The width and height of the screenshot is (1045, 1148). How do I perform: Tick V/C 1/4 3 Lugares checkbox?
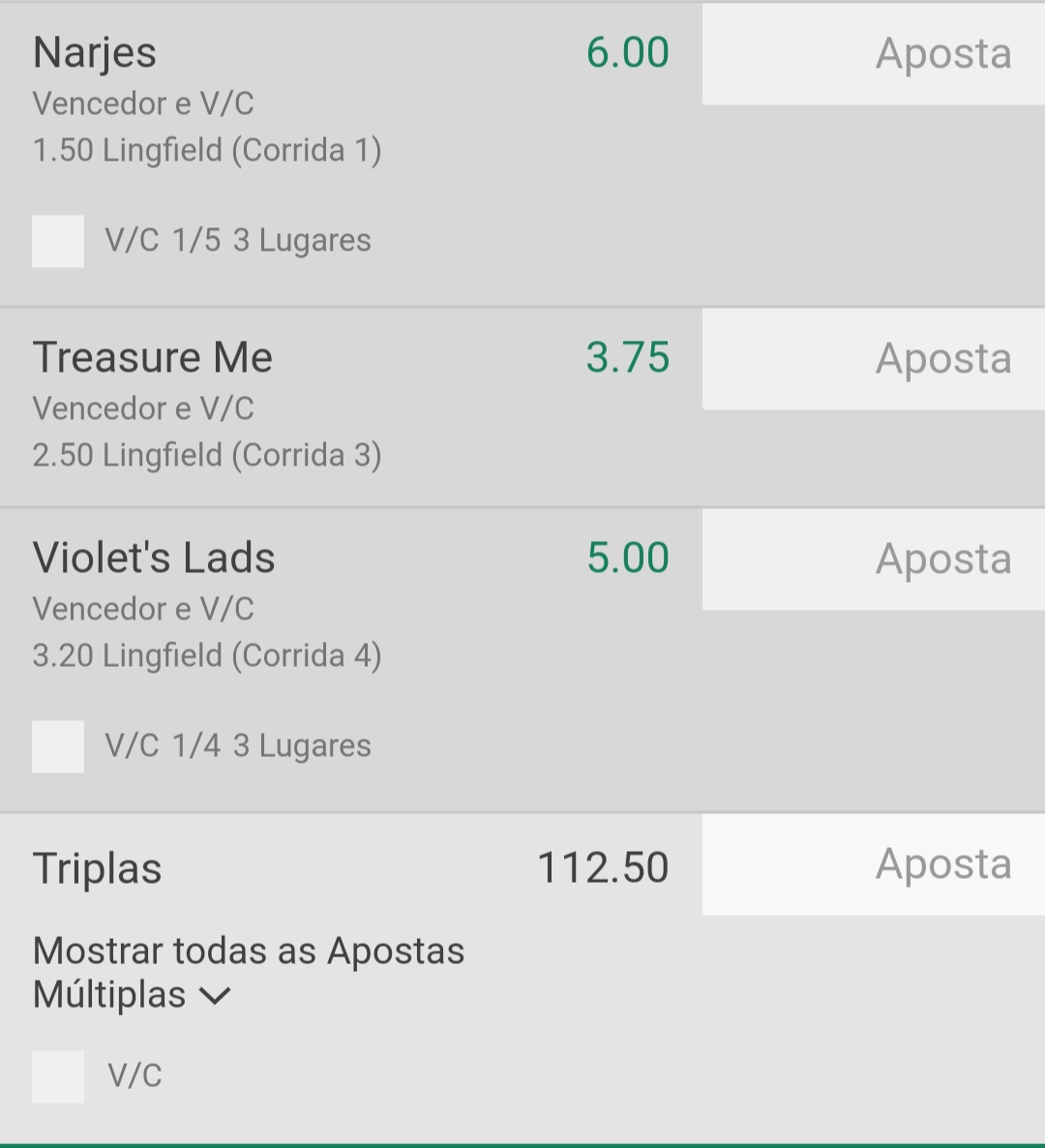click(x=58, y=746)
